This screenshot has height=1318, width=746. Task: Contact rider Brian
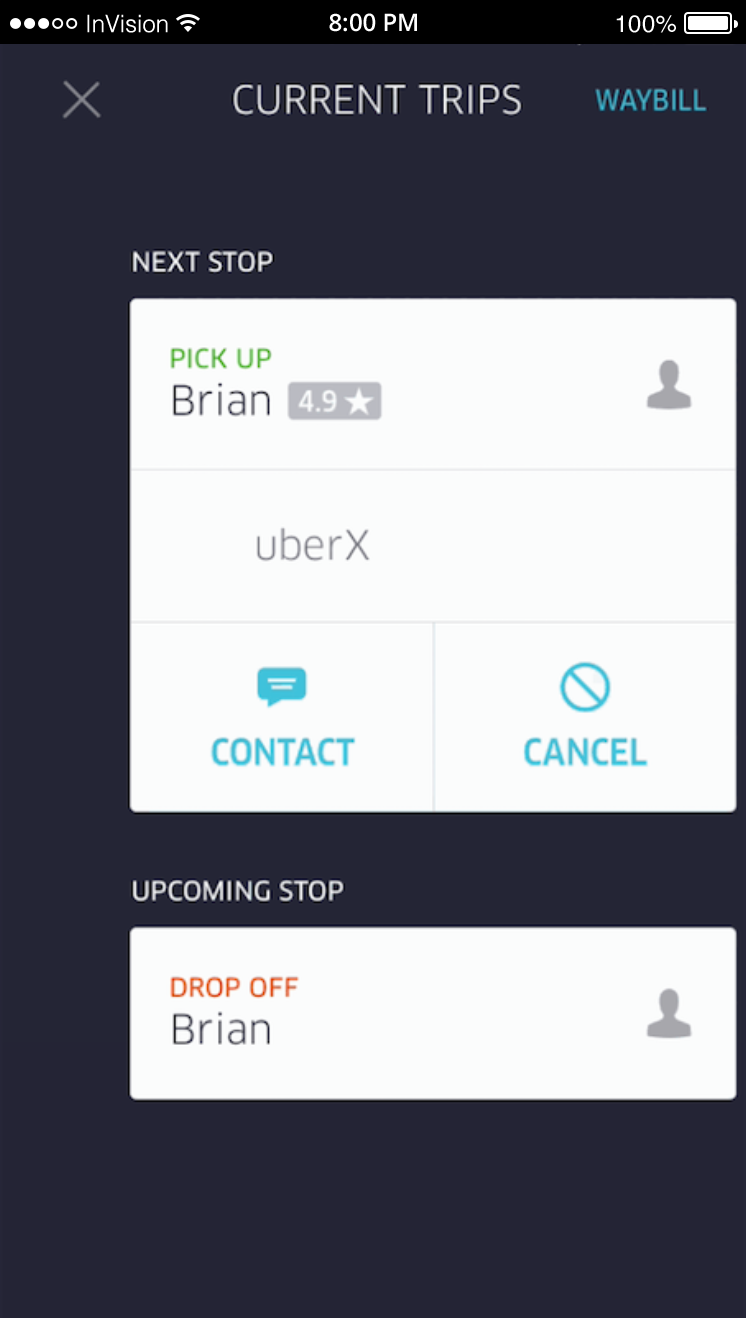coord(282,717)
